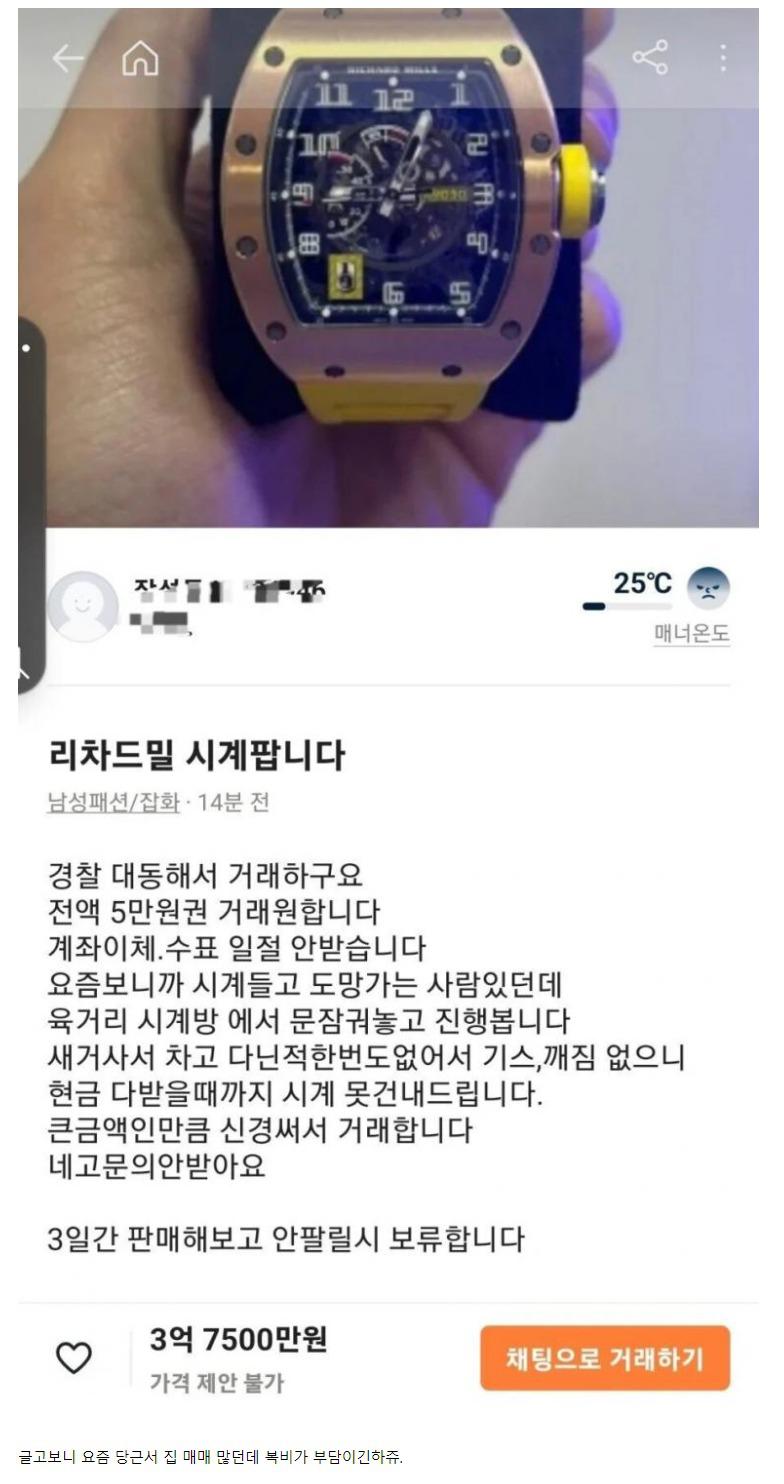Open the overflow menu
The image size is (784, 1484).
click(x=722, y=58)
